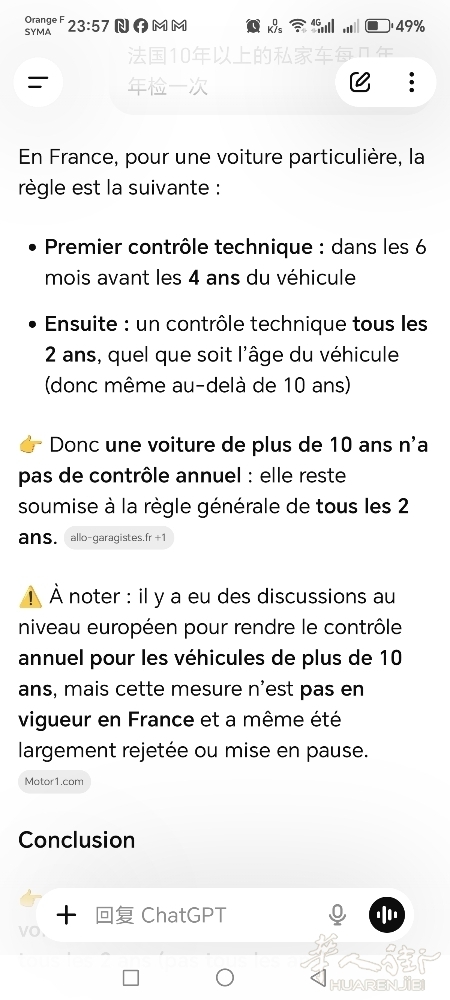This screenshot has height=1000, width=450.
Task: Open recent apps with the square button
Action: 131,977
